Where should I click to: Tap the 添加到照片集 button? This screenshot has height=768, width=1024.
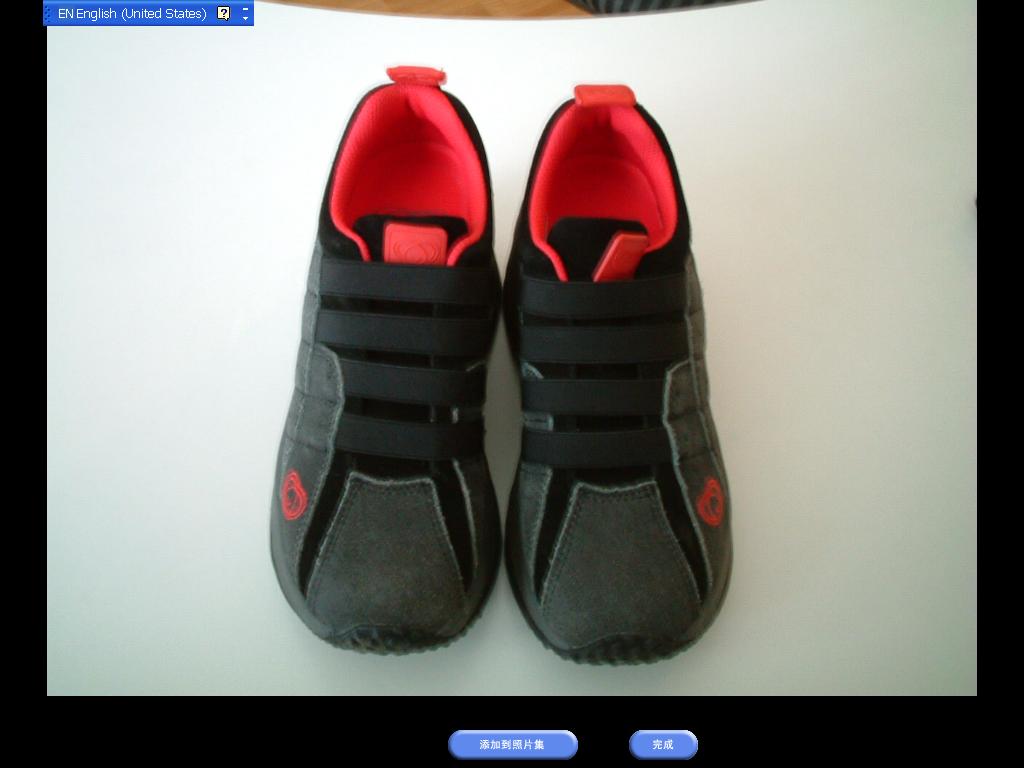point(512,744)
